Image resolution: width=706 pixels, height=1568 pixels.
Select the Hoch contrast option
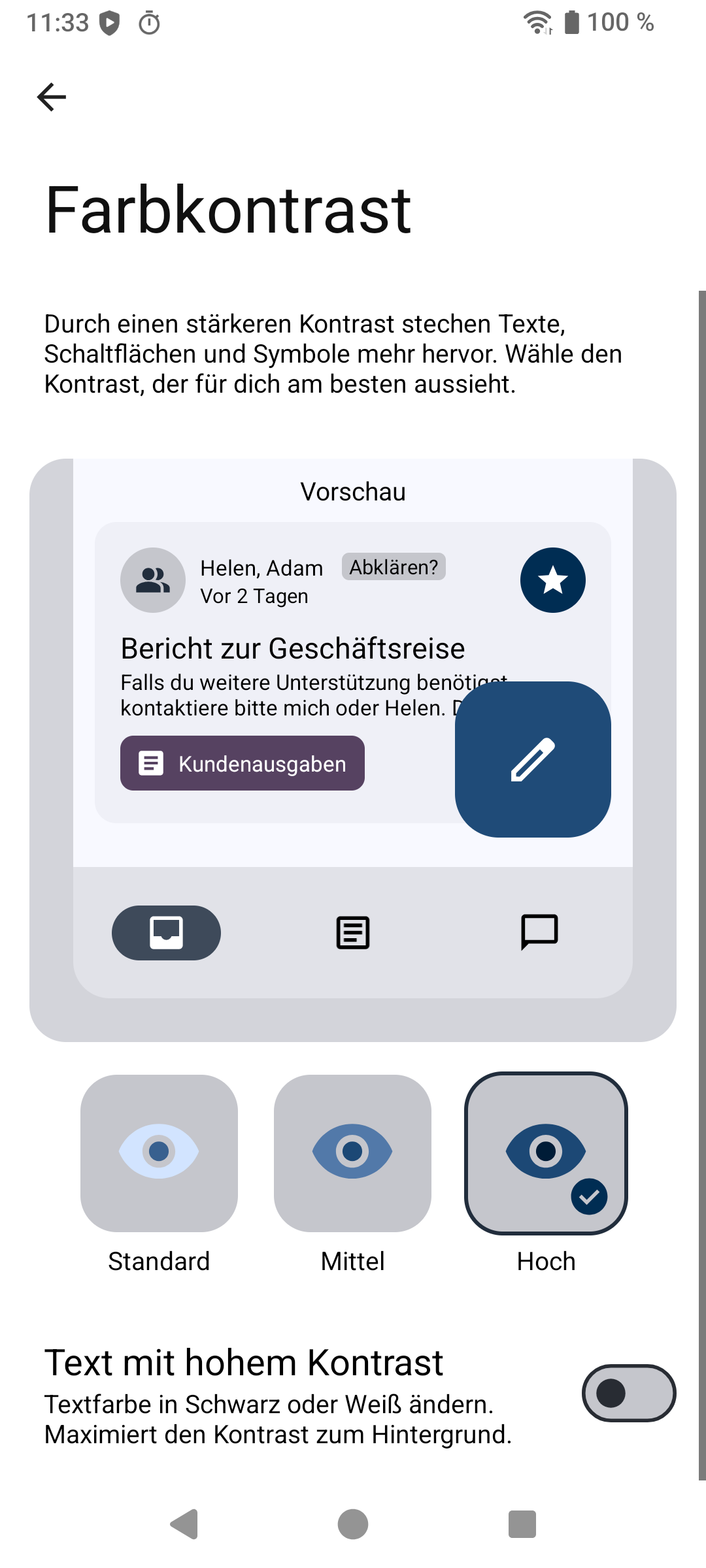[x=546, y=1153]
